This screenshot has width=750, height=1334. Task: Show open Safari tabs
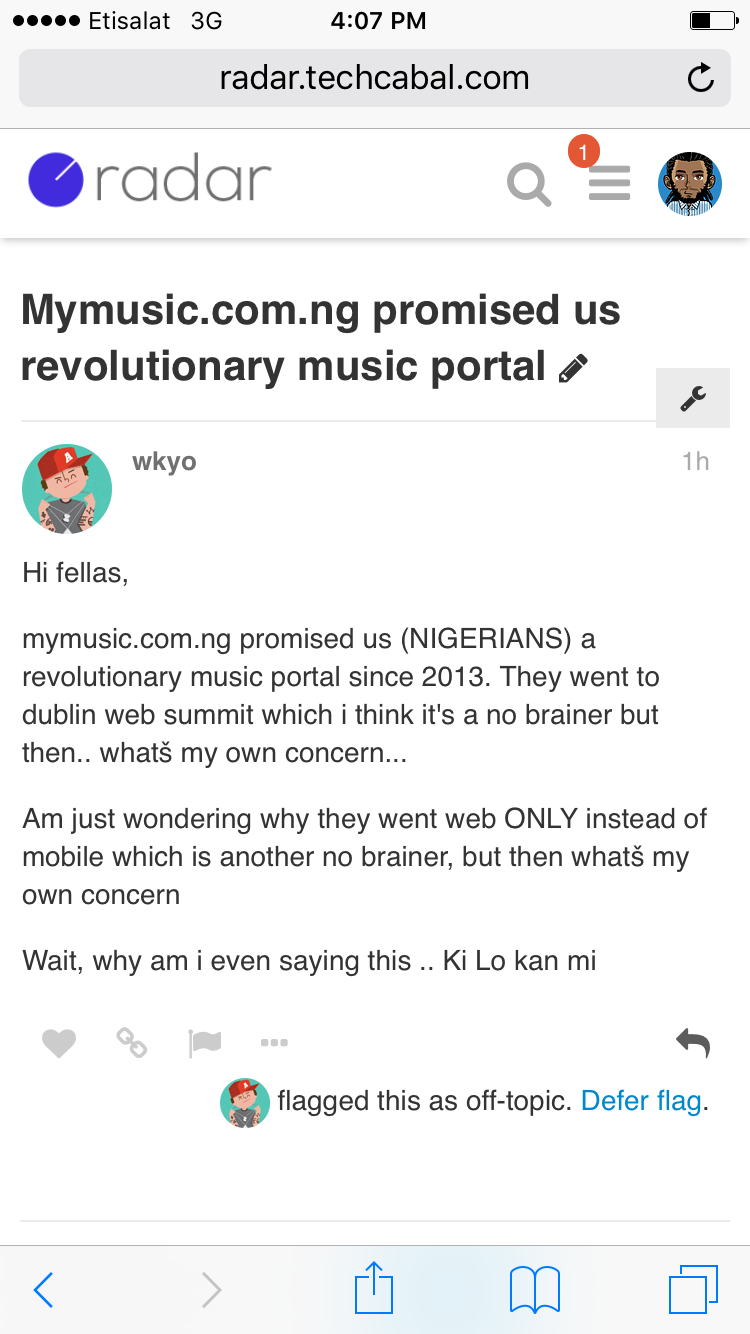692,1289
